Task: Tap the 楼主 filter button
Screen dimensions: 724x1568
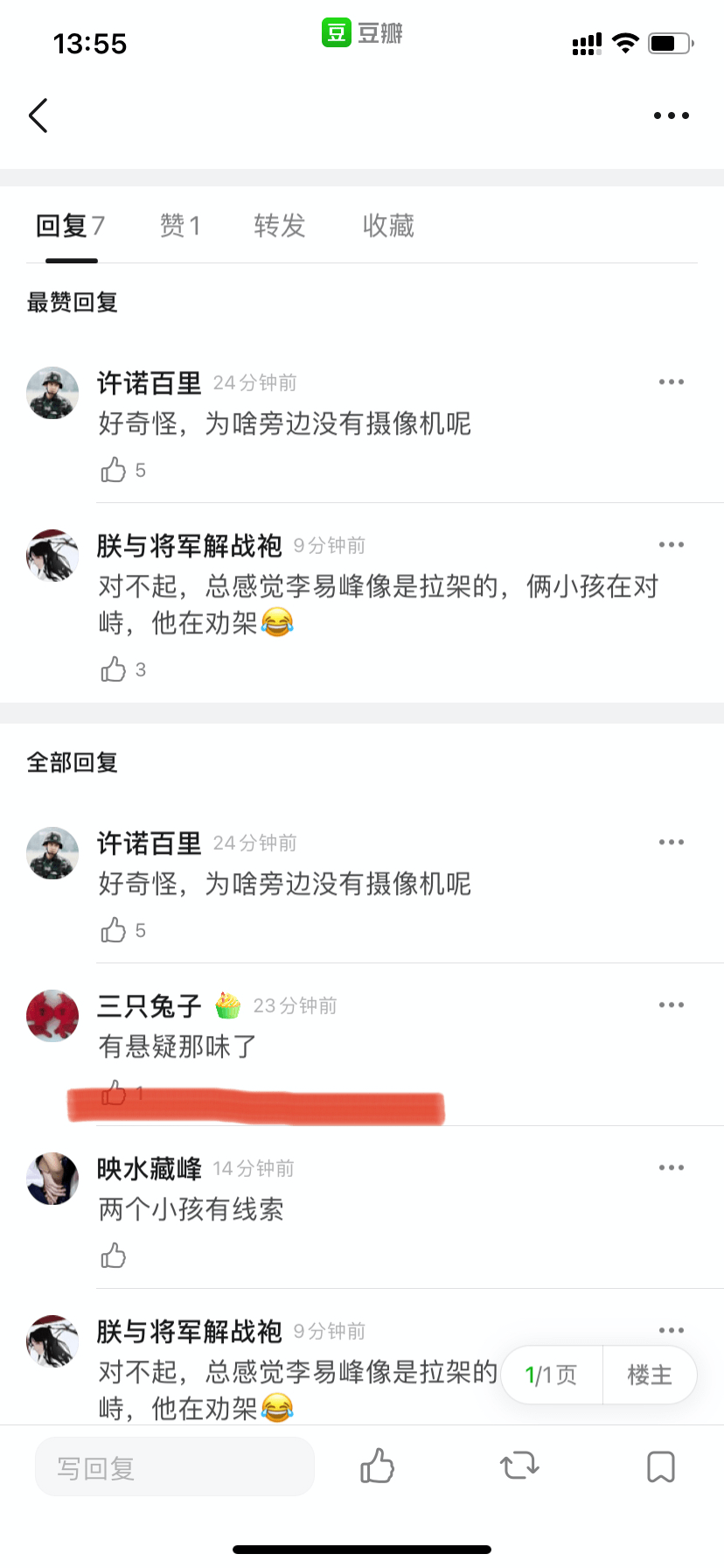Action: coord(649,1375)
